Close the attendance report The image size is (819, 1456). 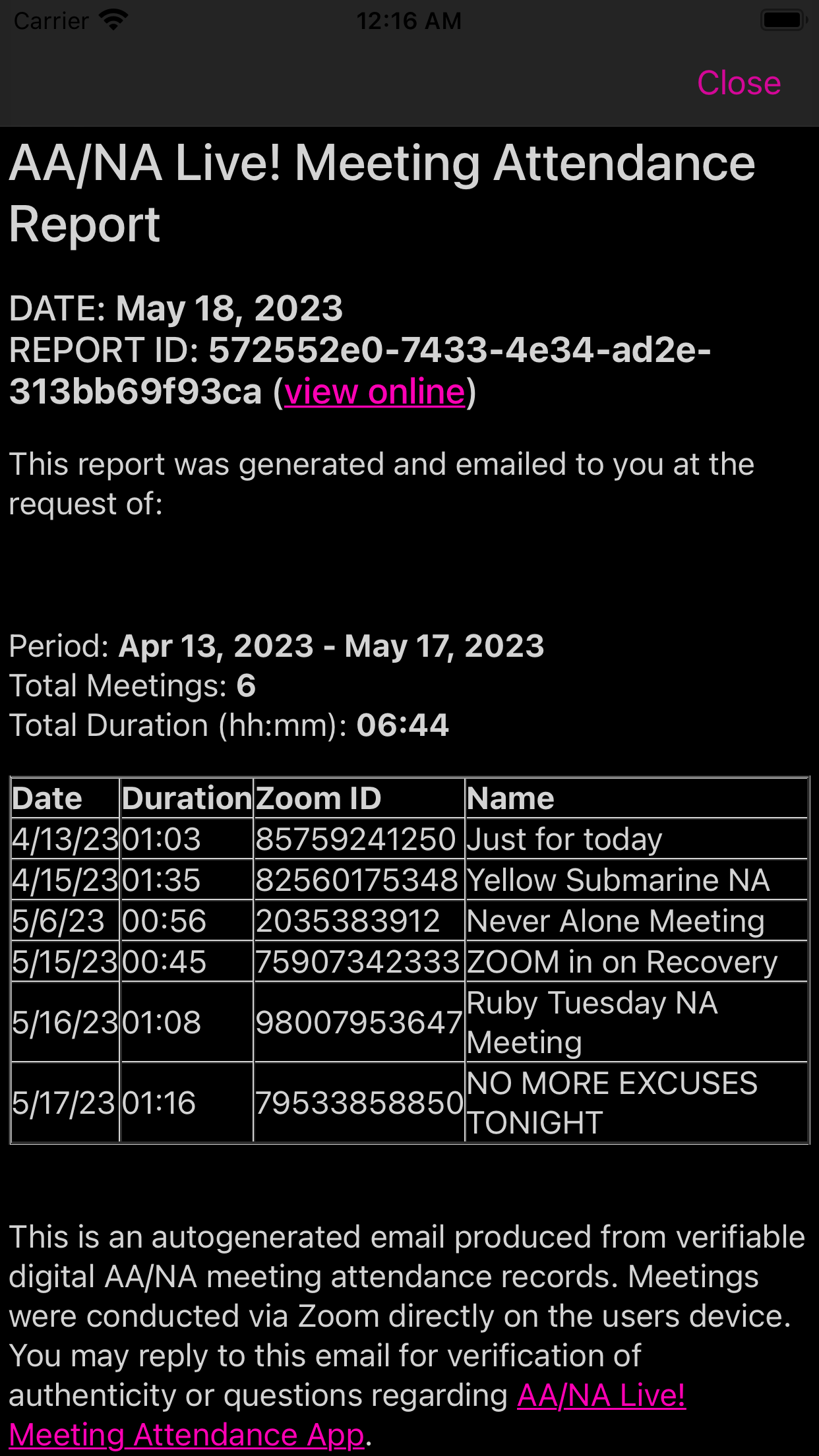click(739, 83)
